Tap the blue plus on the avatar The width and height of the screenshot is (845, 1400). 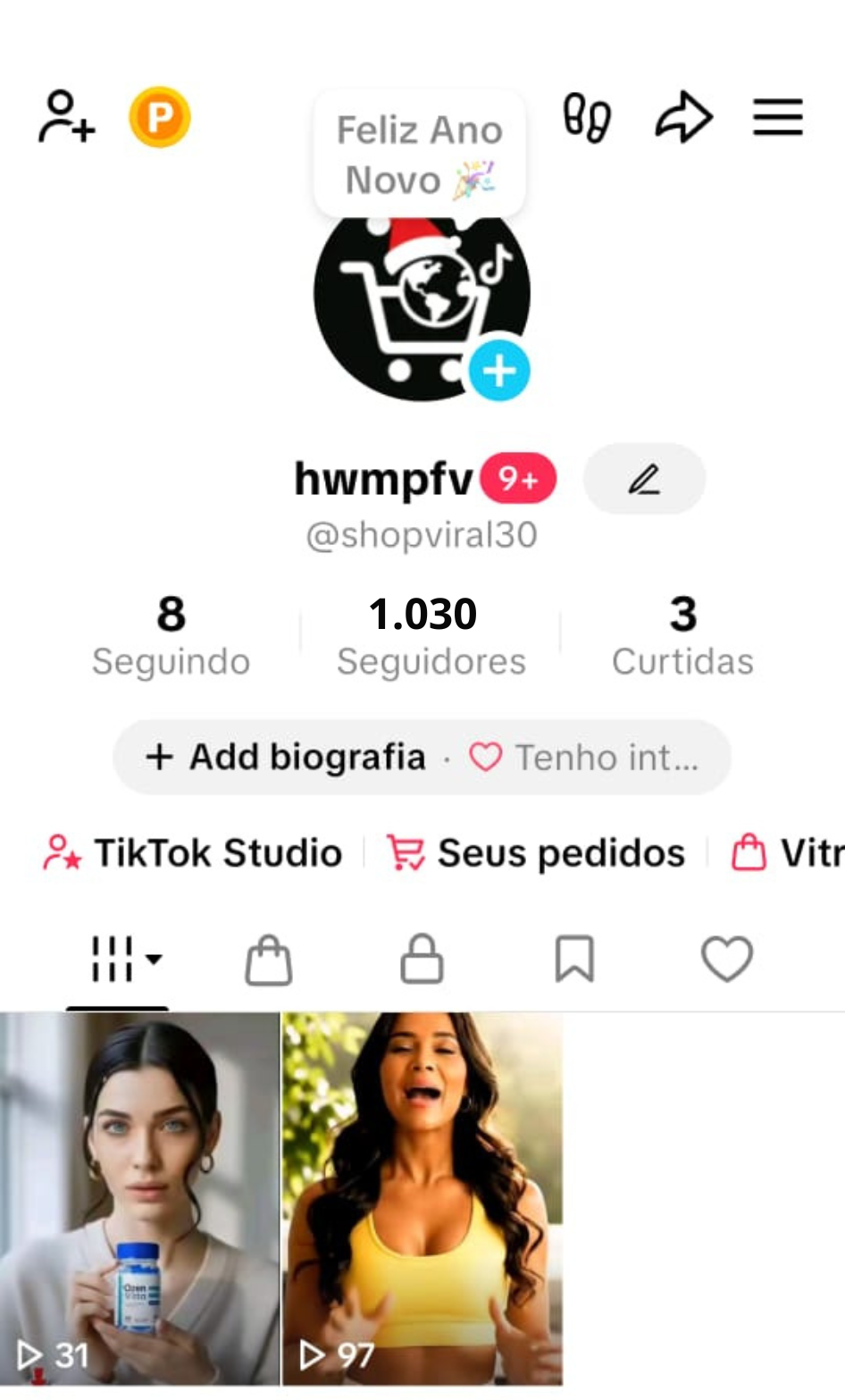click(499, 370)
